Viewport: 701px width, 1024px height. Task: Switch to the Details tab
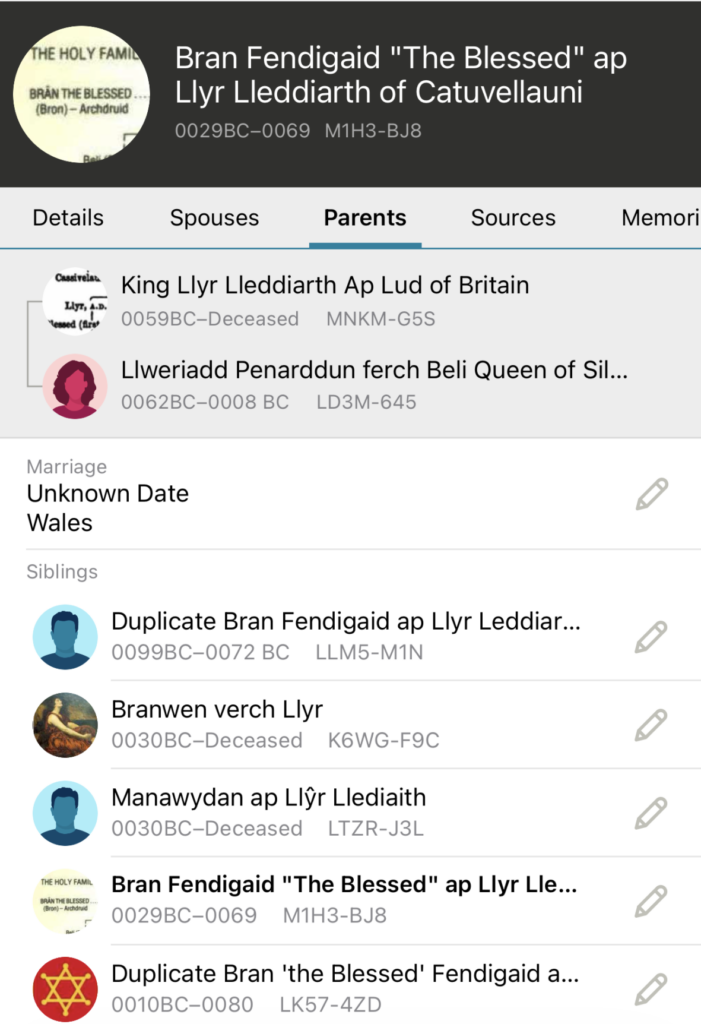point(68,218)
